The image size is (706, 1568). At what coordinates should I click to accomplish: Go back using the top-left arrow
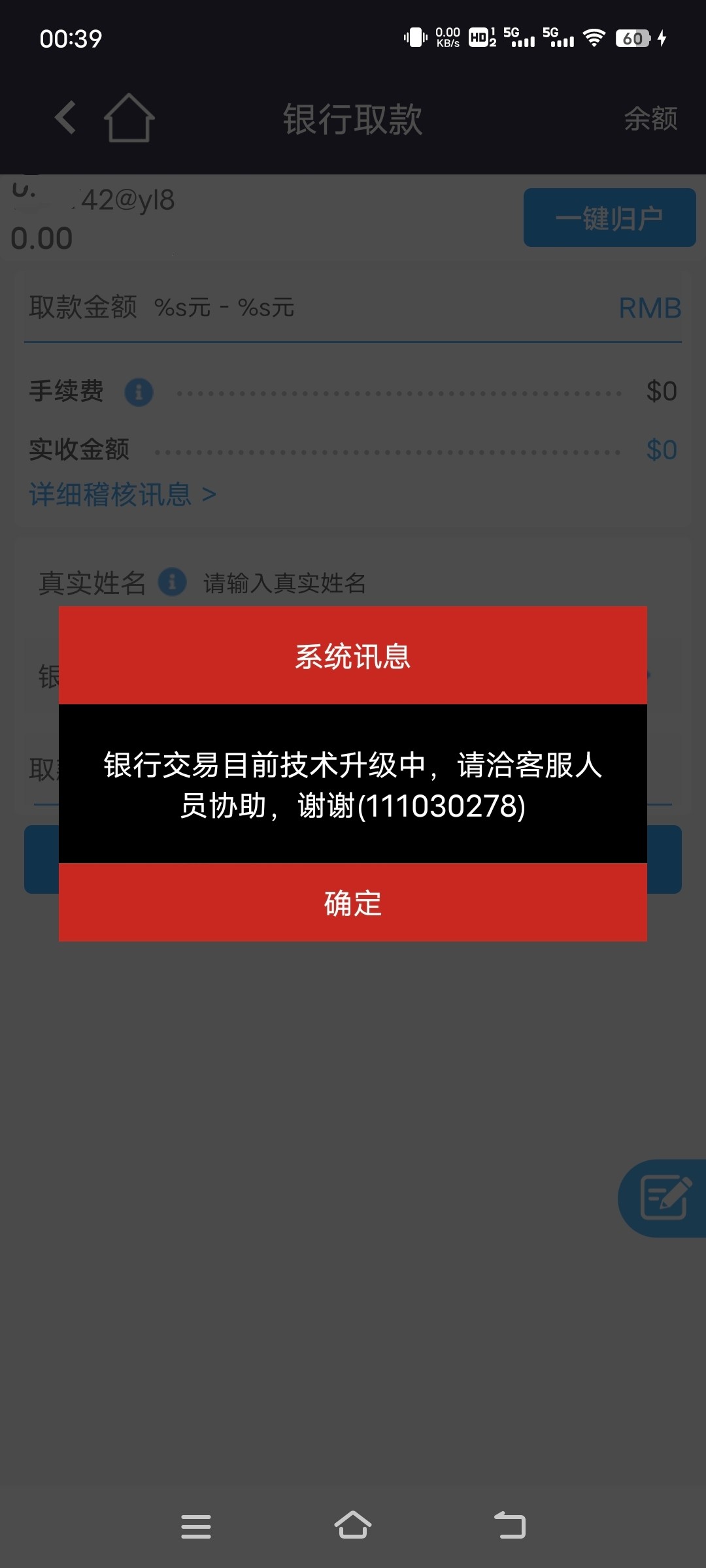(65, 118)
